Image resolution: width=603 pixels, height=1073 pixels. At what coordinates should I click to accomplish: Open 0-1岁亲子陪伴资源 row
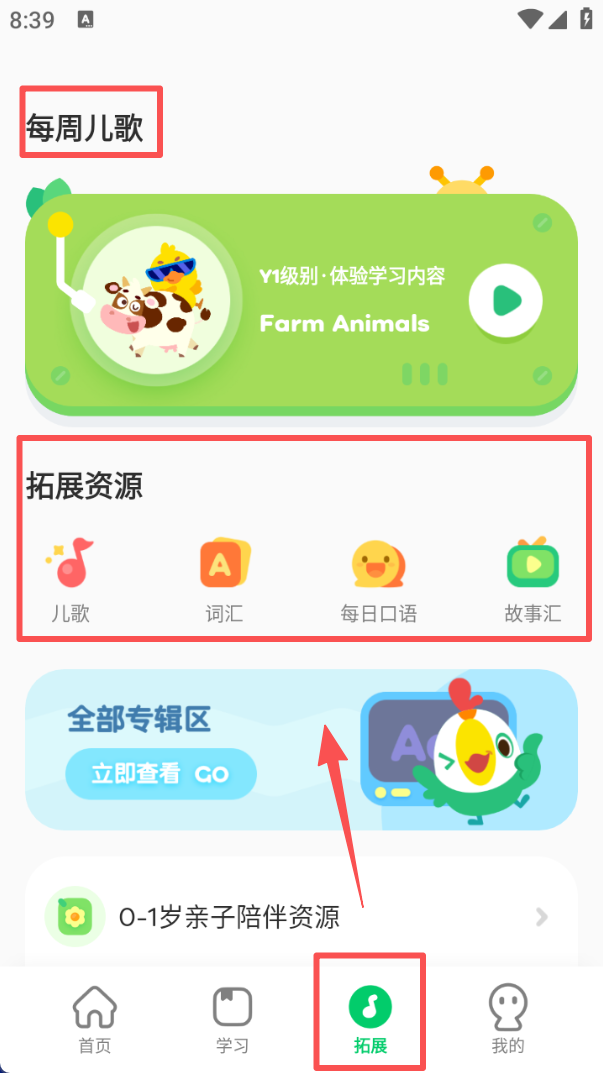300,915
